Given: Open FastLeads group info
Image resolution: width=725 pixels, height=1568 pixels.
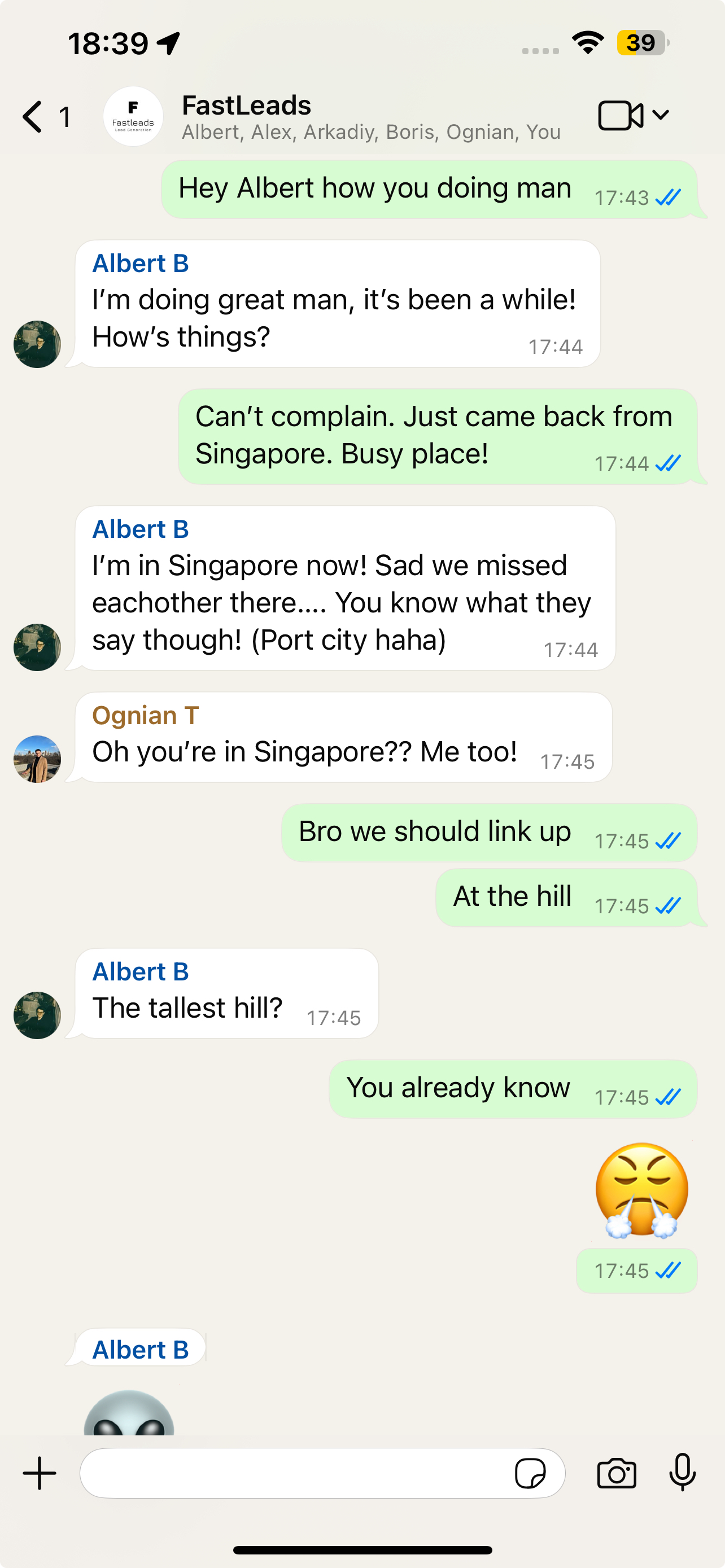Looking at the screenshot, I should [371, 117].
